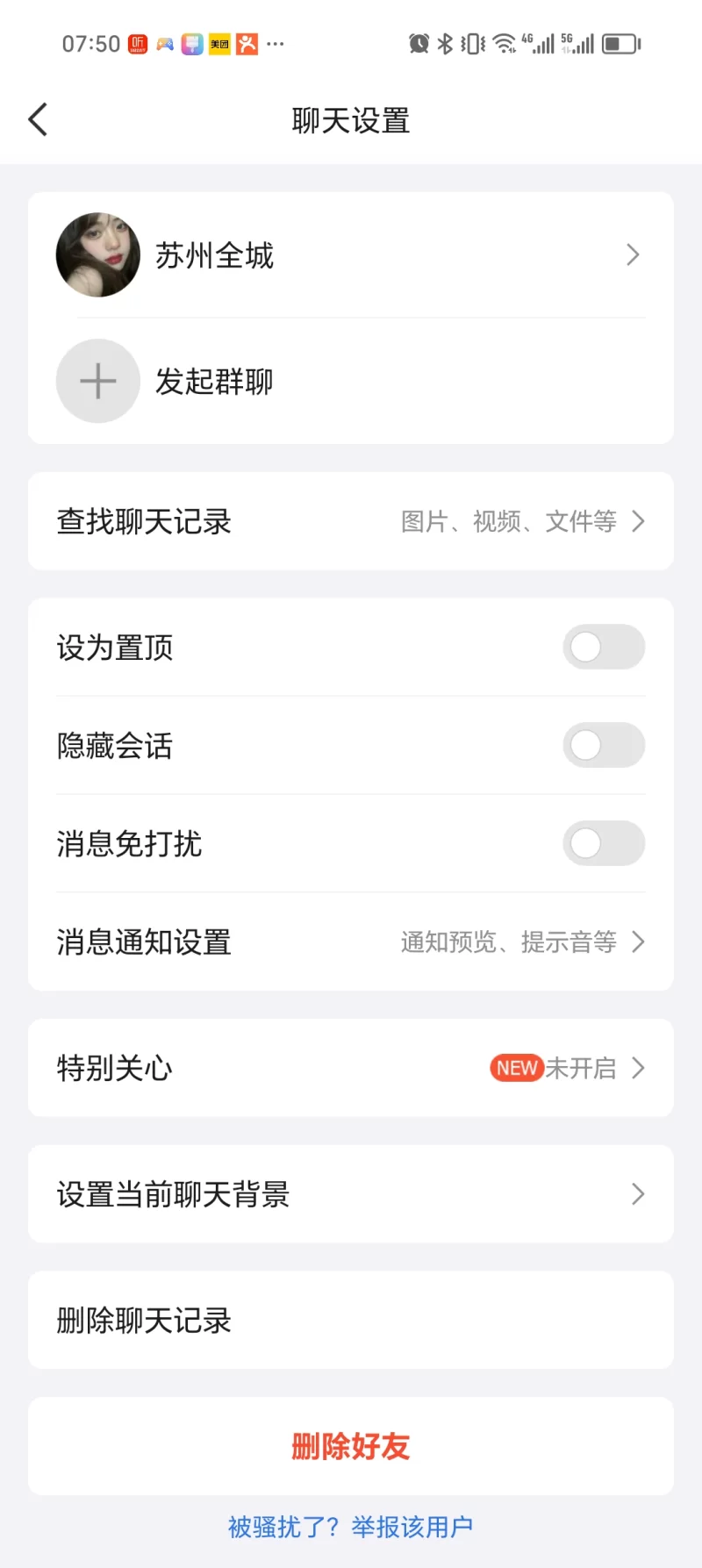Go back from chat settings

pyautogui.click(x=38, y=119)
